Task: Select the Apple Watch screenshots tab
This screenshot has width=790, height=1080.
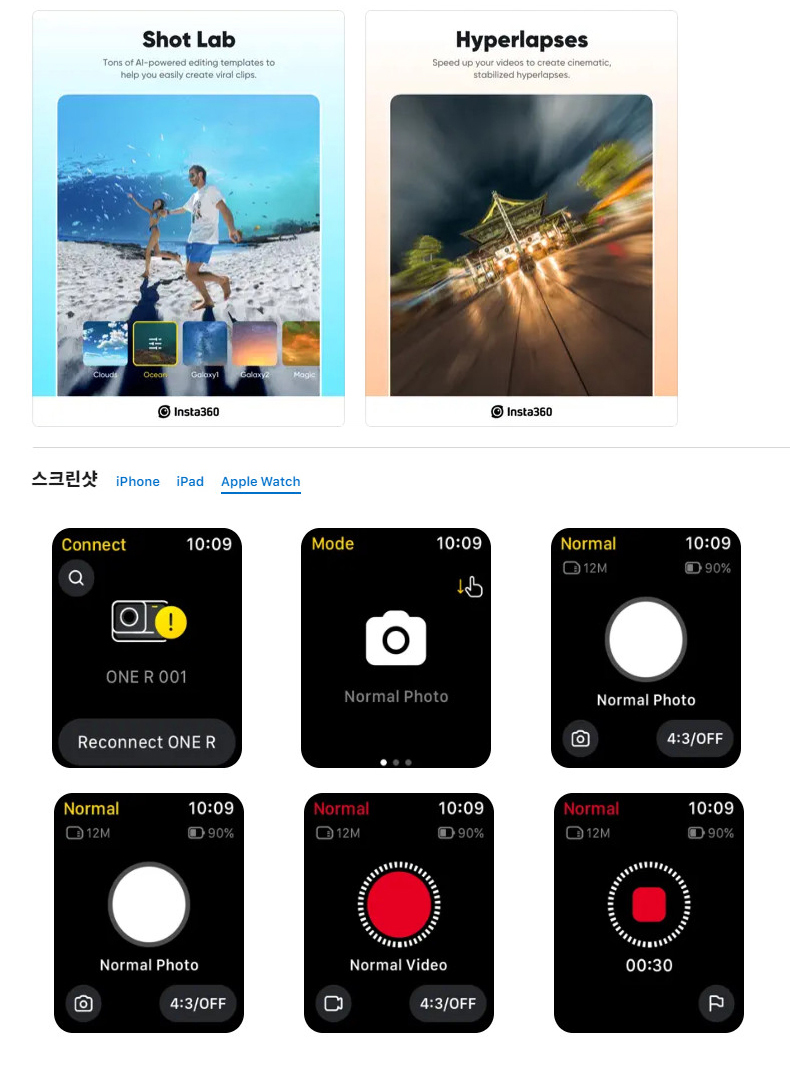Action: point(260,481)
